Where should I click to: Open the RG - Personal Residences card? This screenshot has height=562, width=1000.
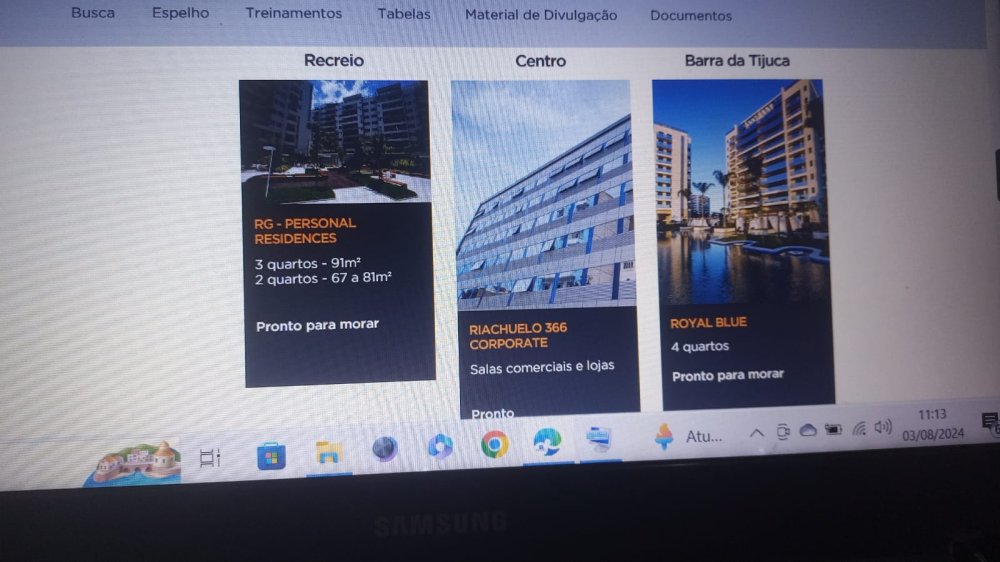(338, 233)
